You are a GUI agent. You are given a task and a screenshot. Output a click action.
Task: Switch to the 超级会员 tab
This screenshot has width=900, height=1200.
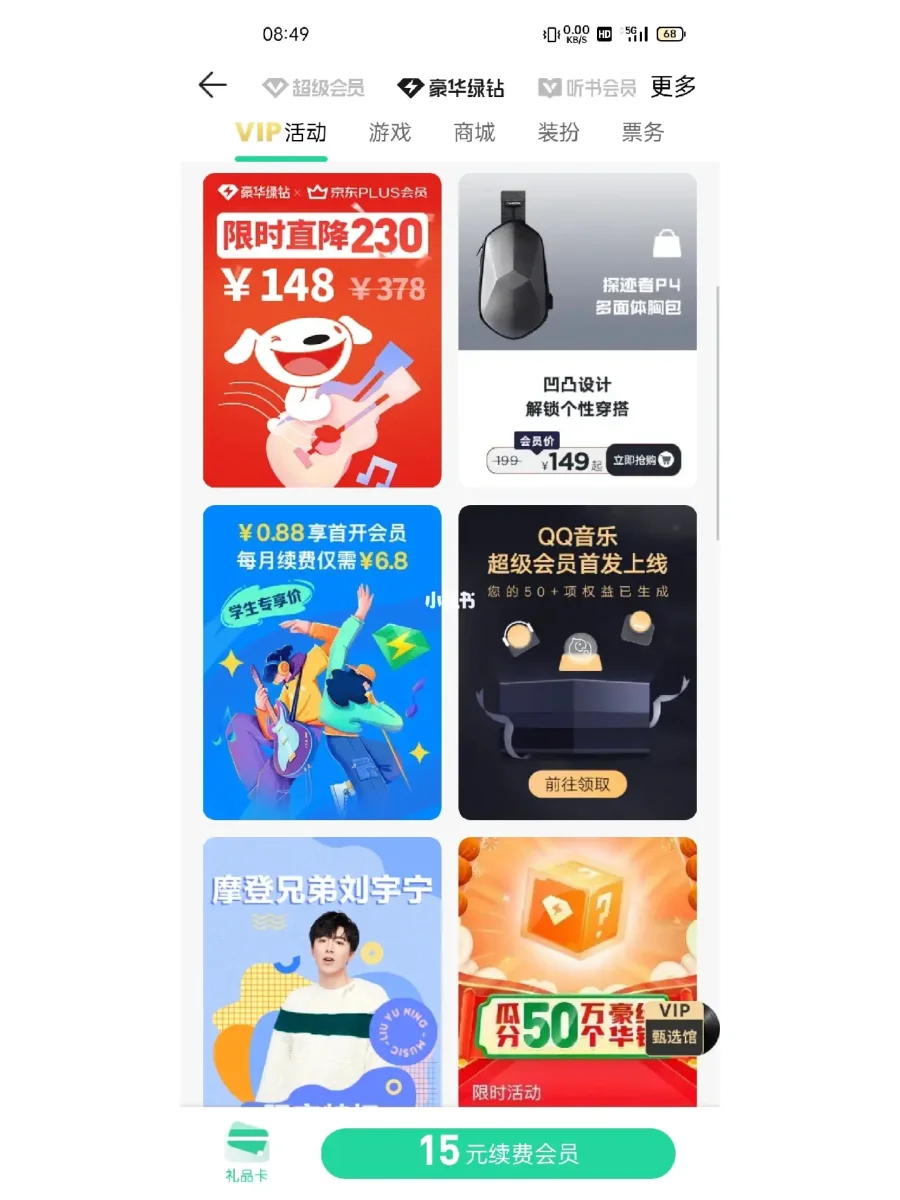point(313,88)
